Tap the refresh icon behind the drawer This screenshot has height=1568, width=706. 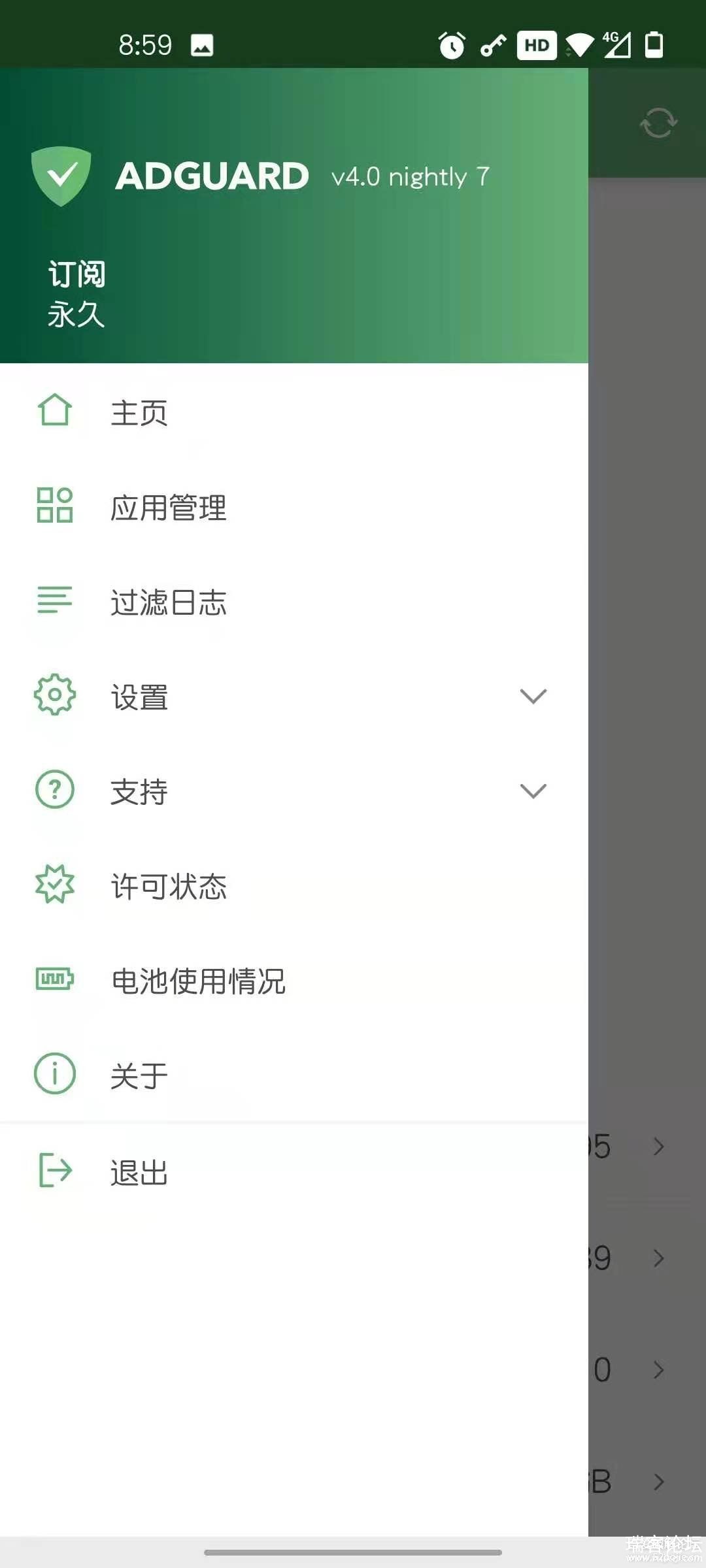[658, 123]
